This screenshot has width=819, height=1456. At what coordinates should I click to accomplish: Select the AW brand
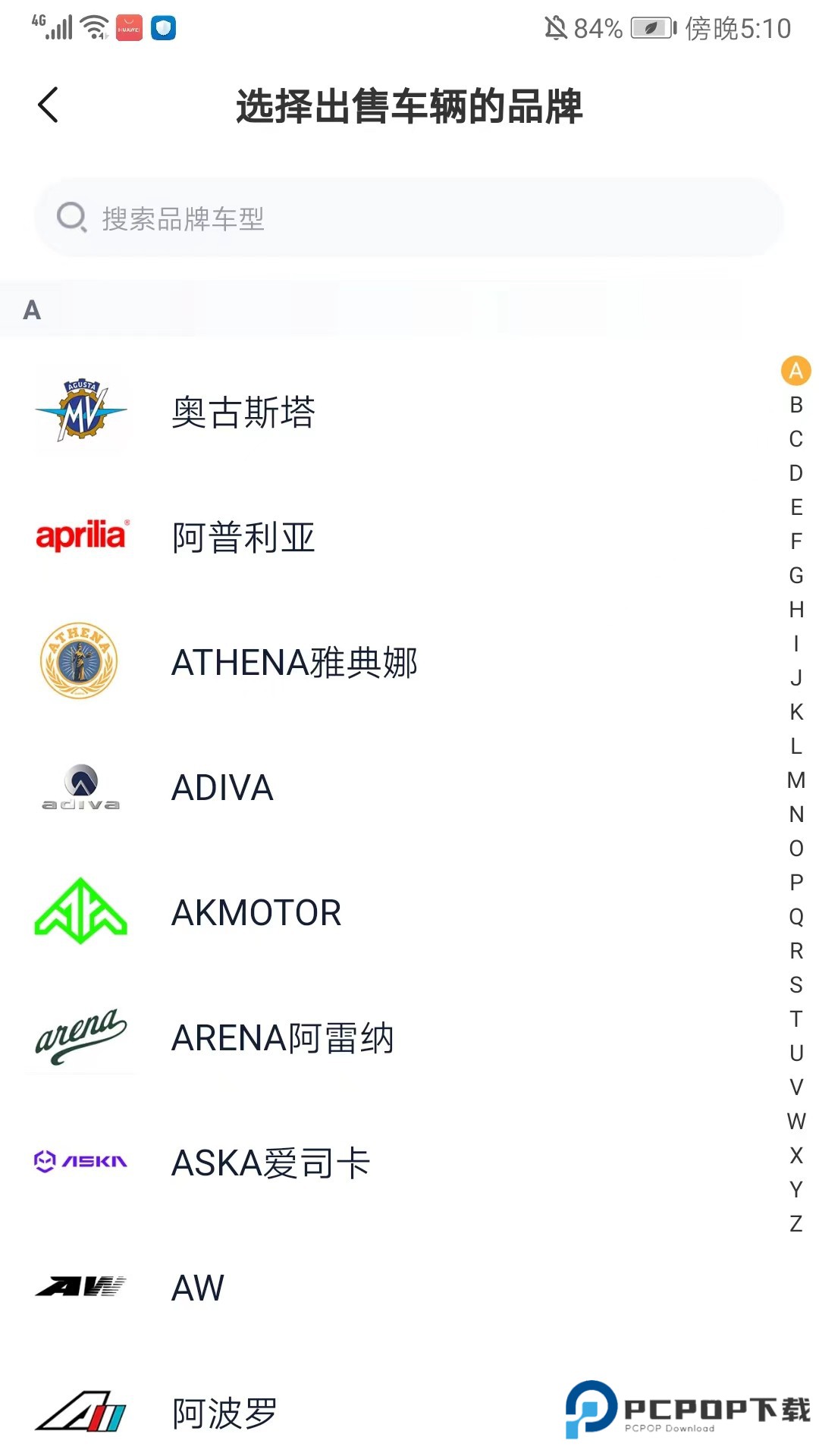coord(198,1288)
